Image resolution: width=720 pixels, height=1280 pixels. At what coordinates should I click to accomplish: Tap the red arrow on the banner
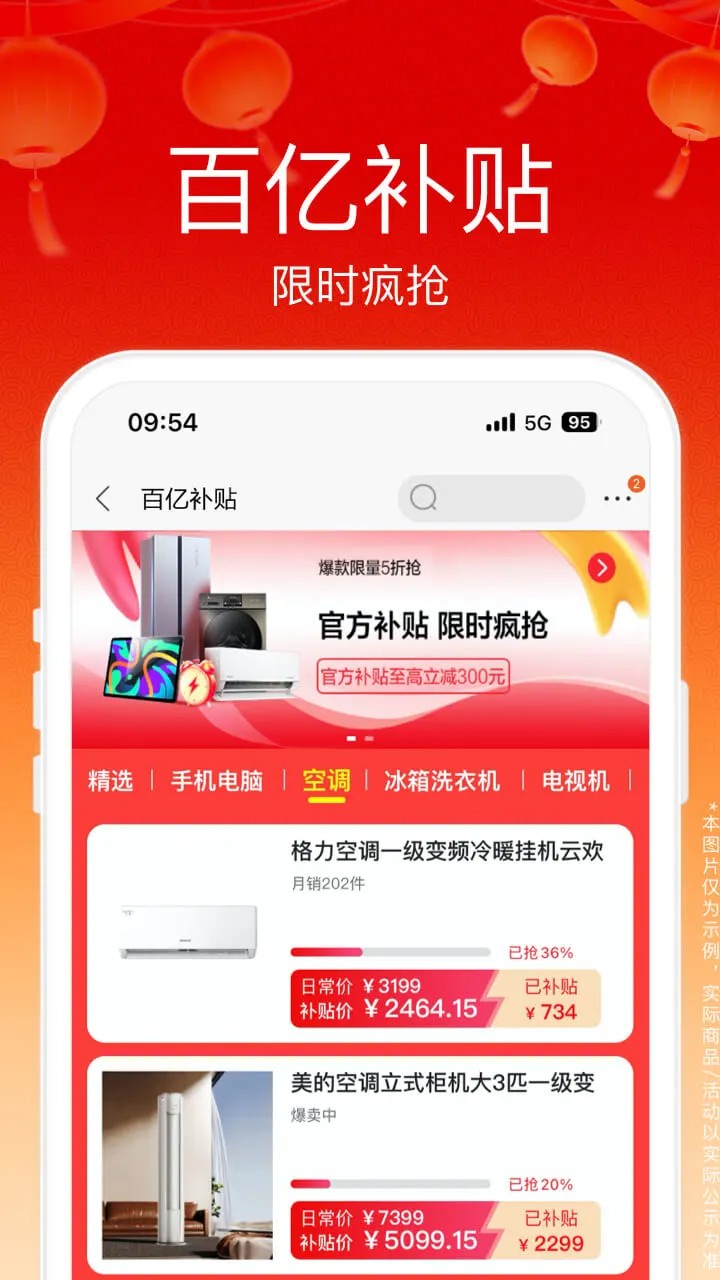(x=601, y=568)
